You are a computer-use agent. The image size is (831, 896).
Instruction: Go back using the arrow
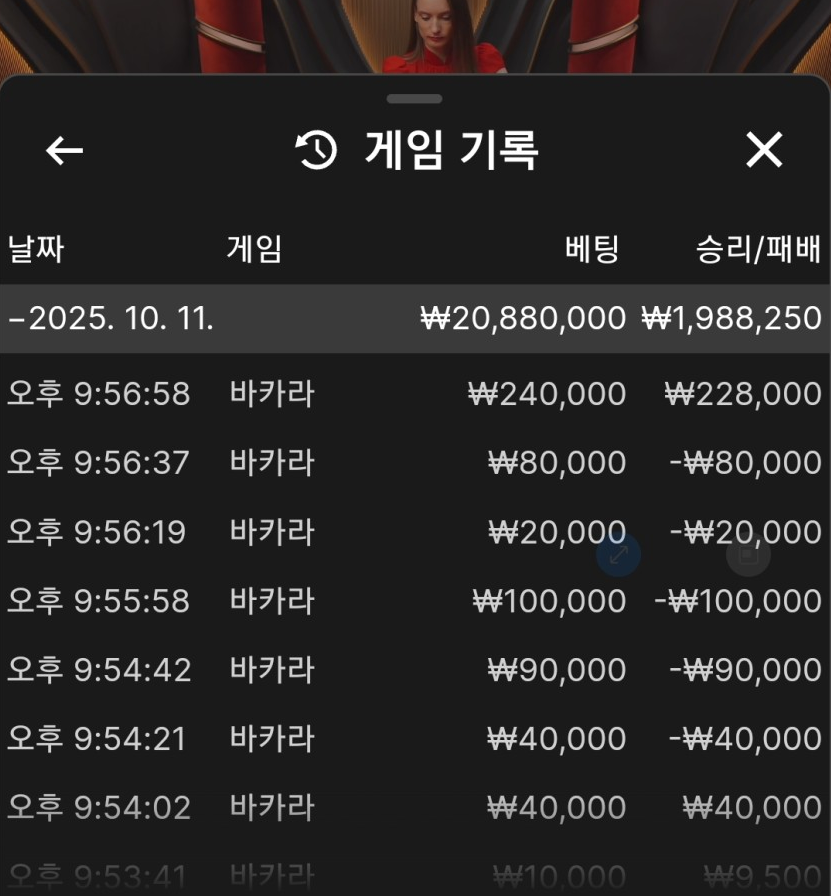65,151
